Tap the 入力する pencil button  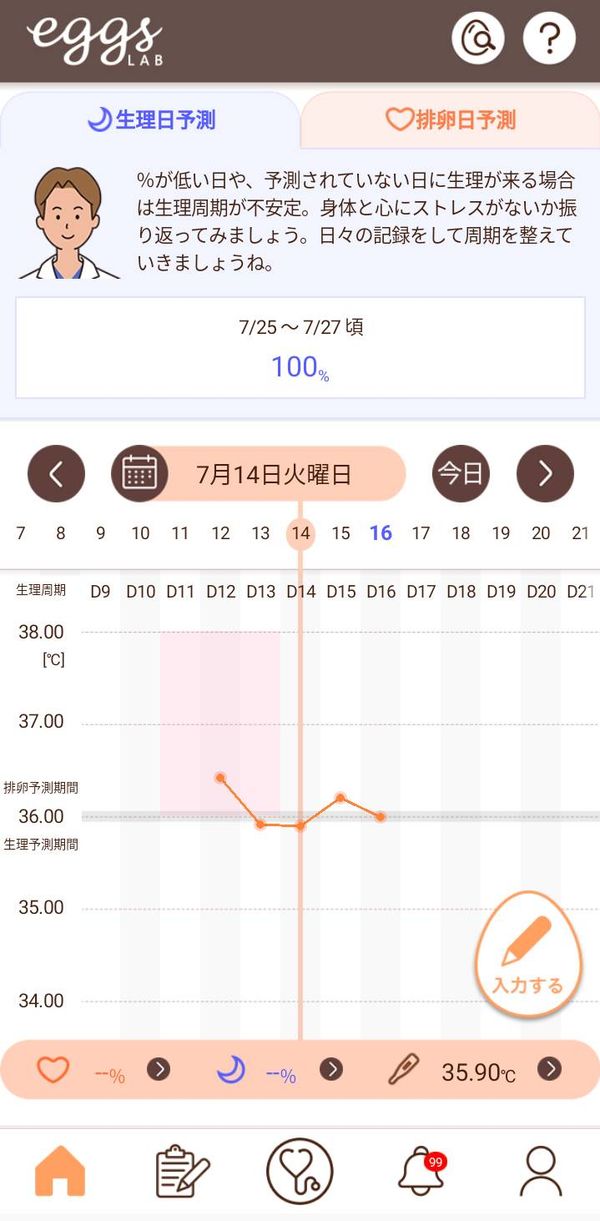[x=527, y=953]
